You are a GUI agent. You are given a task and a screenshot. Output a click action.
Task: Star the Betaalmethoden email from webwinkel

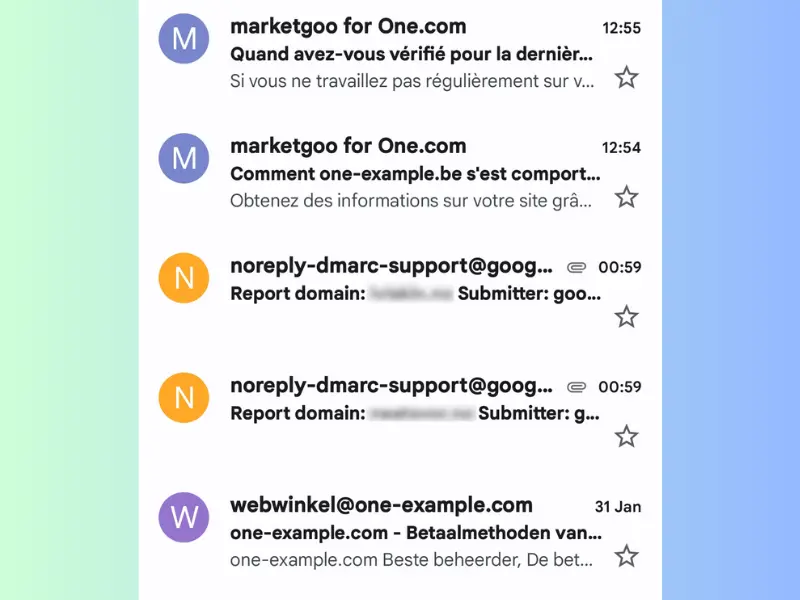point(626,556)
